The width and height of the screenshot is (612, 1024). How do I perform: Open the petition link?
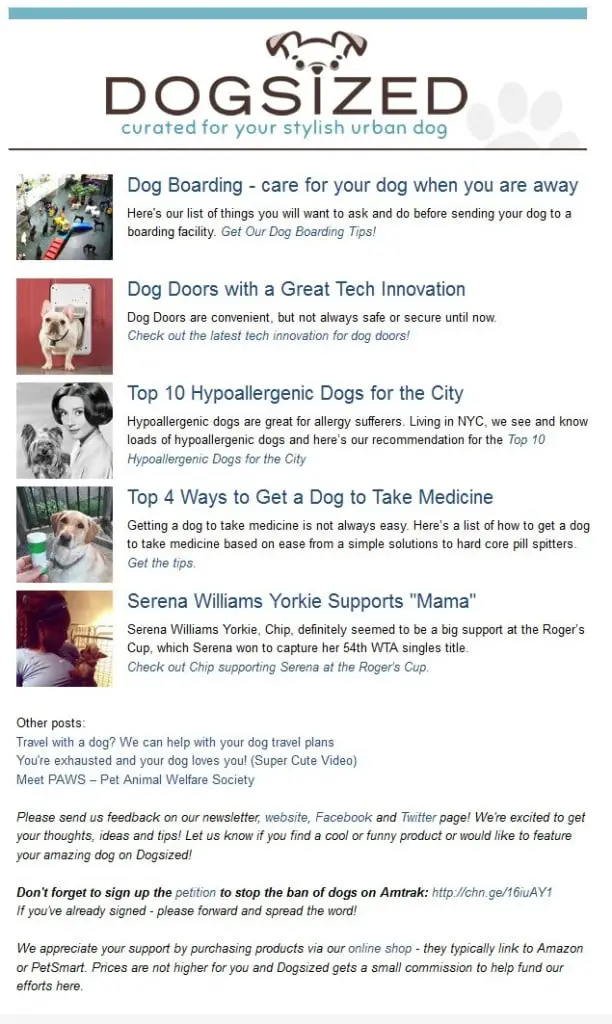(x=195, y=893)
